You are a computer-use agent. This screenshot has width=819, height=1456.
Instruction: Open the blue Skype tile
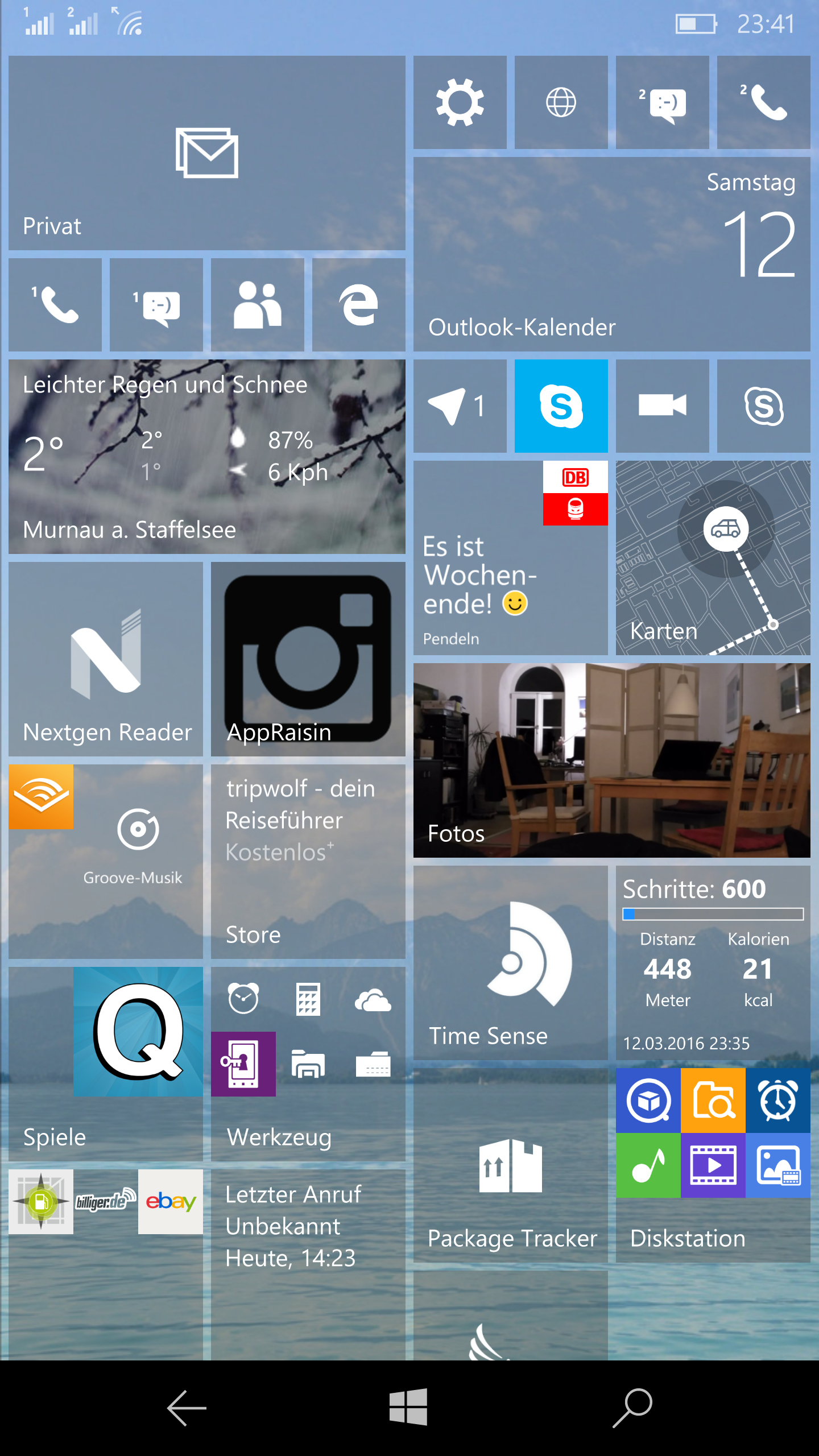point(561,406)
